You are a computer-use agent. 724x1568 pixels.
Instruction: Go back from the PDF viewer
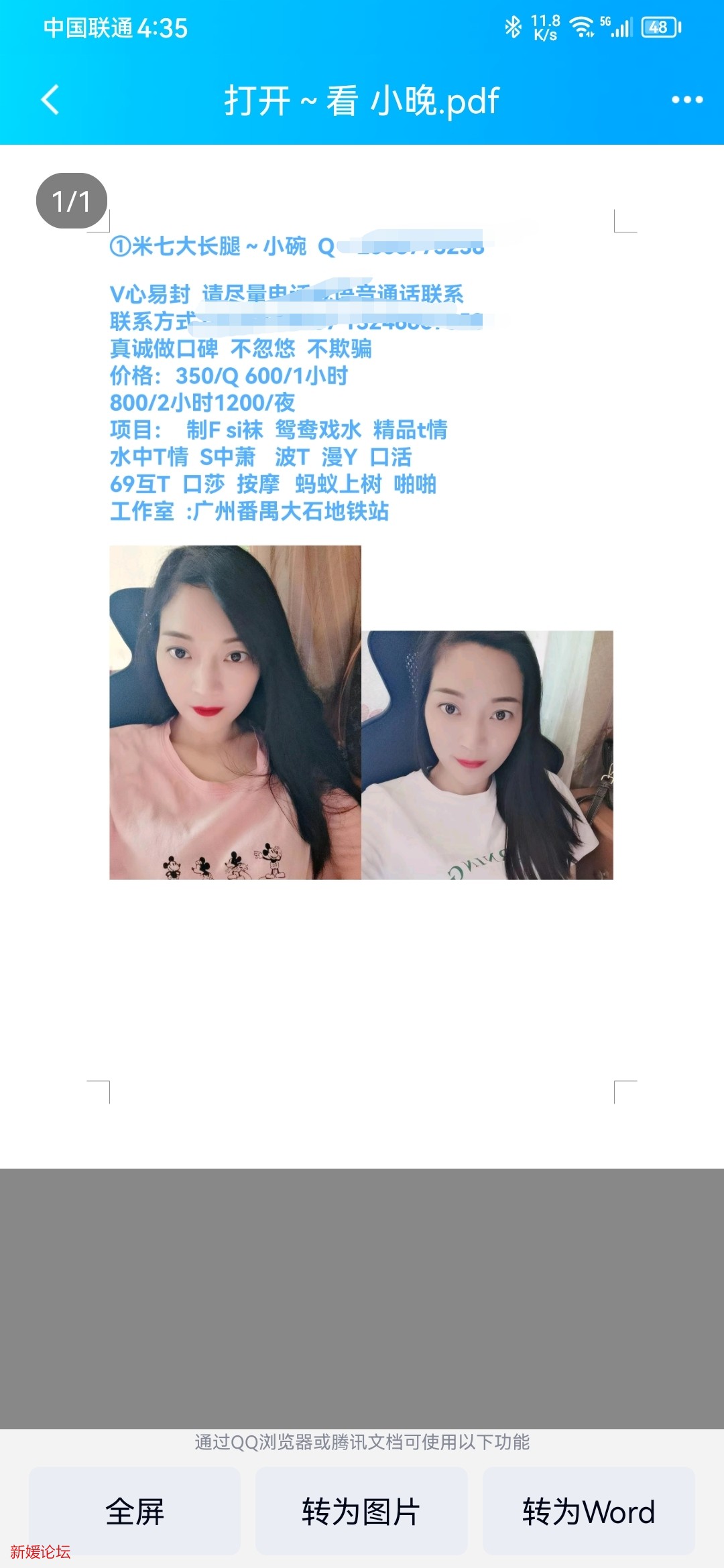click(50, 101)
